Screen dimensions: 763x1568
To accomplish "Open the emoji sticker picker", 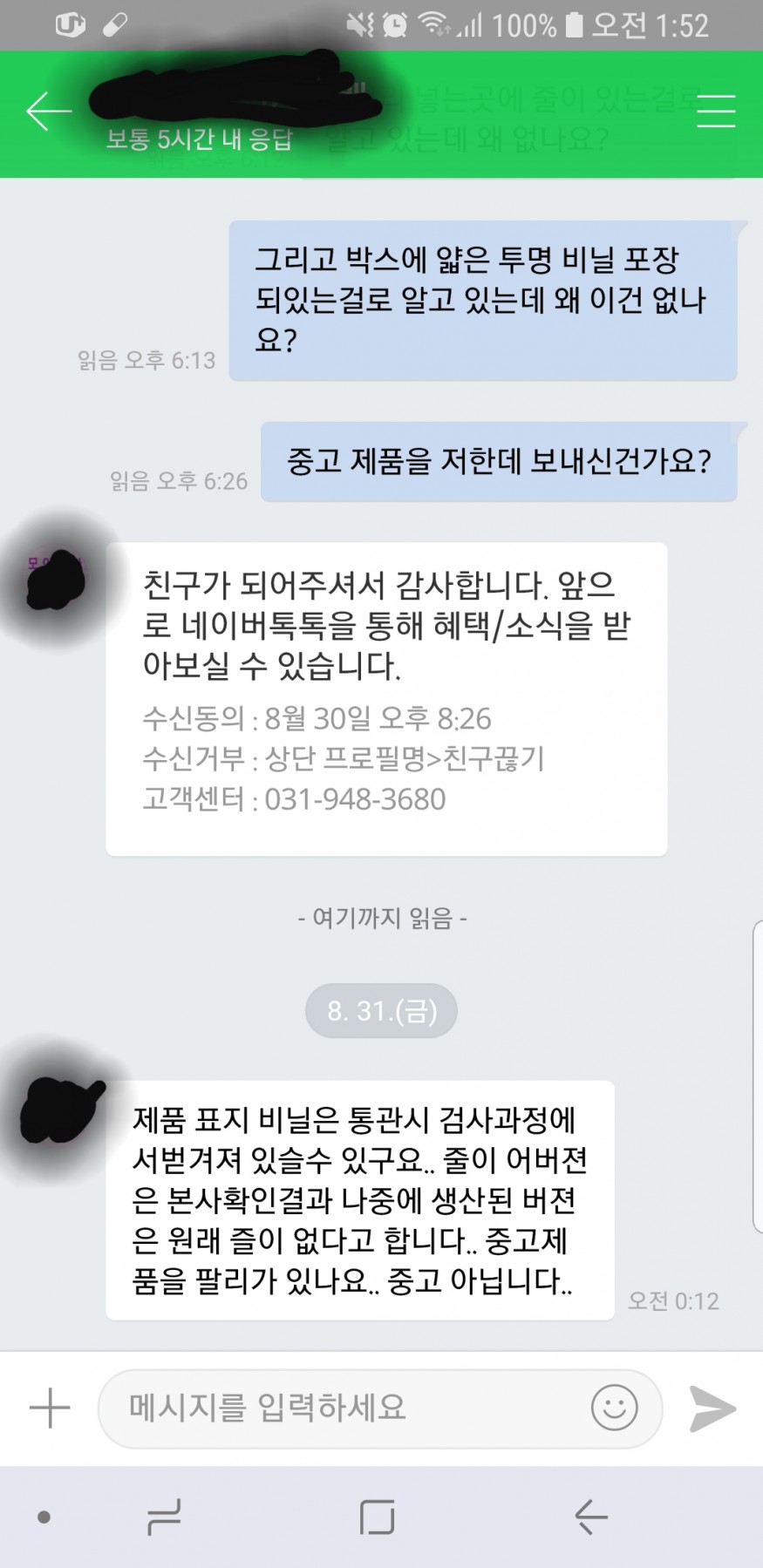I will point(614,1408).
